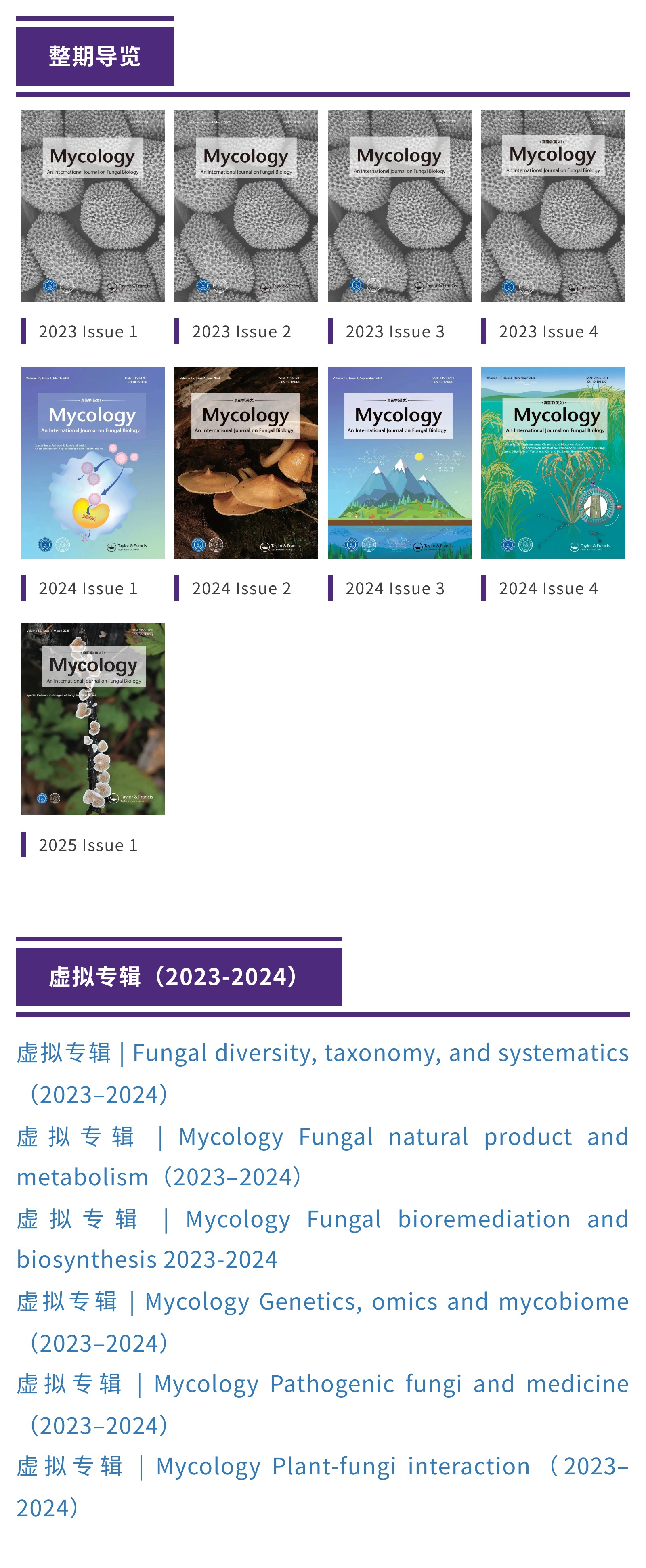
Task: View the 2024 Issue 3 mountain cover
Action: (x=399, y=463)
